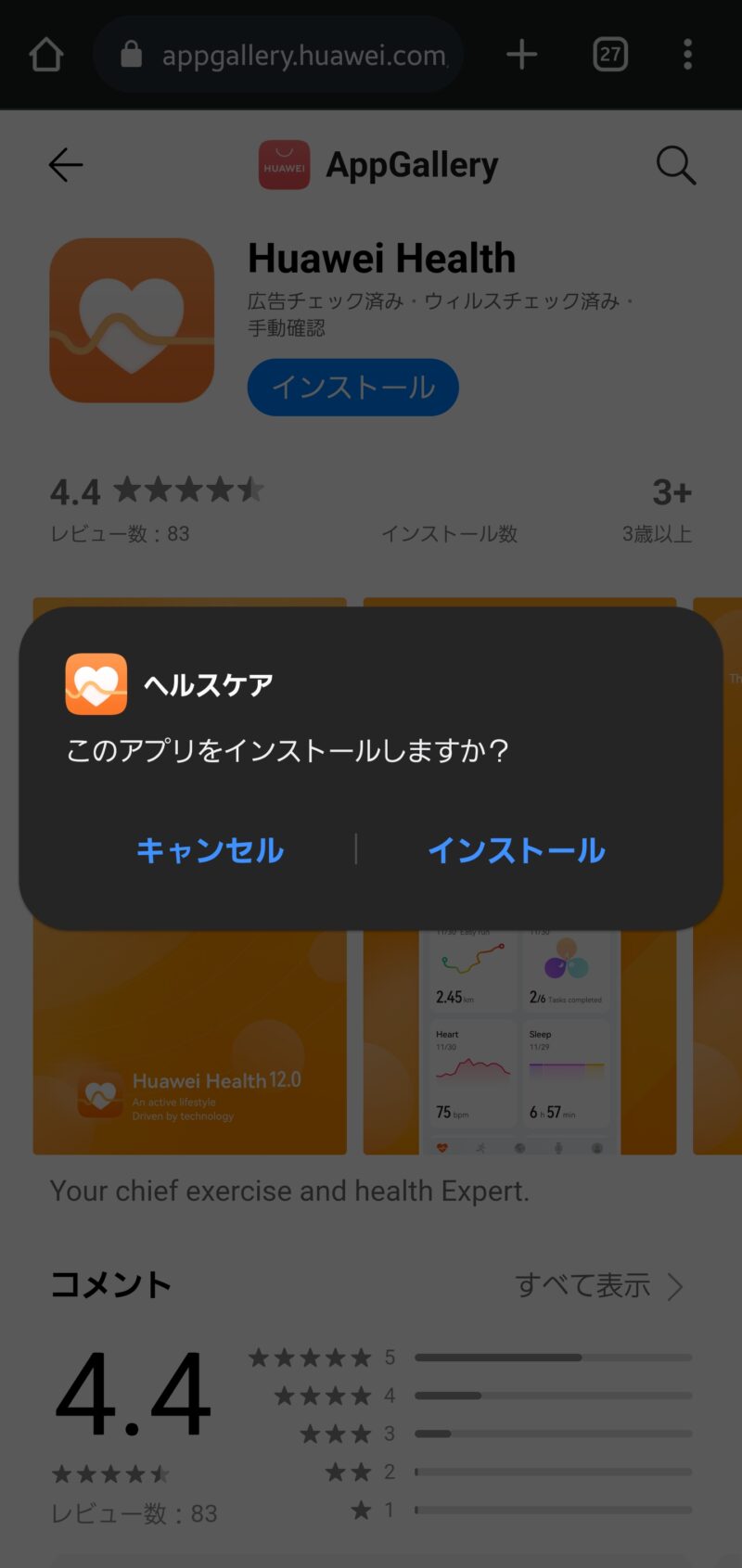Open a new browser tab

521,55
